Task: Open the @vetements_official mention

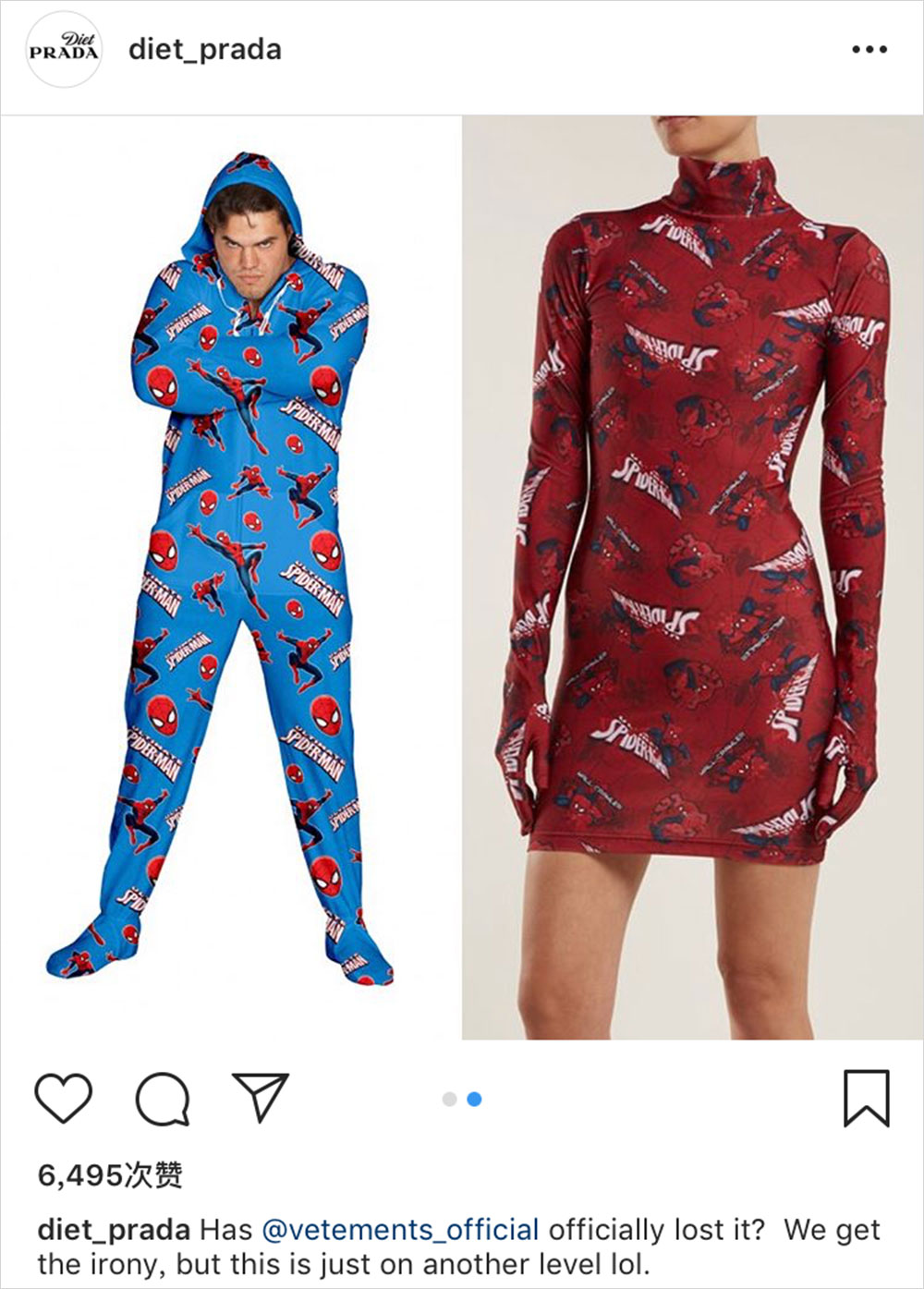Action: tap(400, 1230)
